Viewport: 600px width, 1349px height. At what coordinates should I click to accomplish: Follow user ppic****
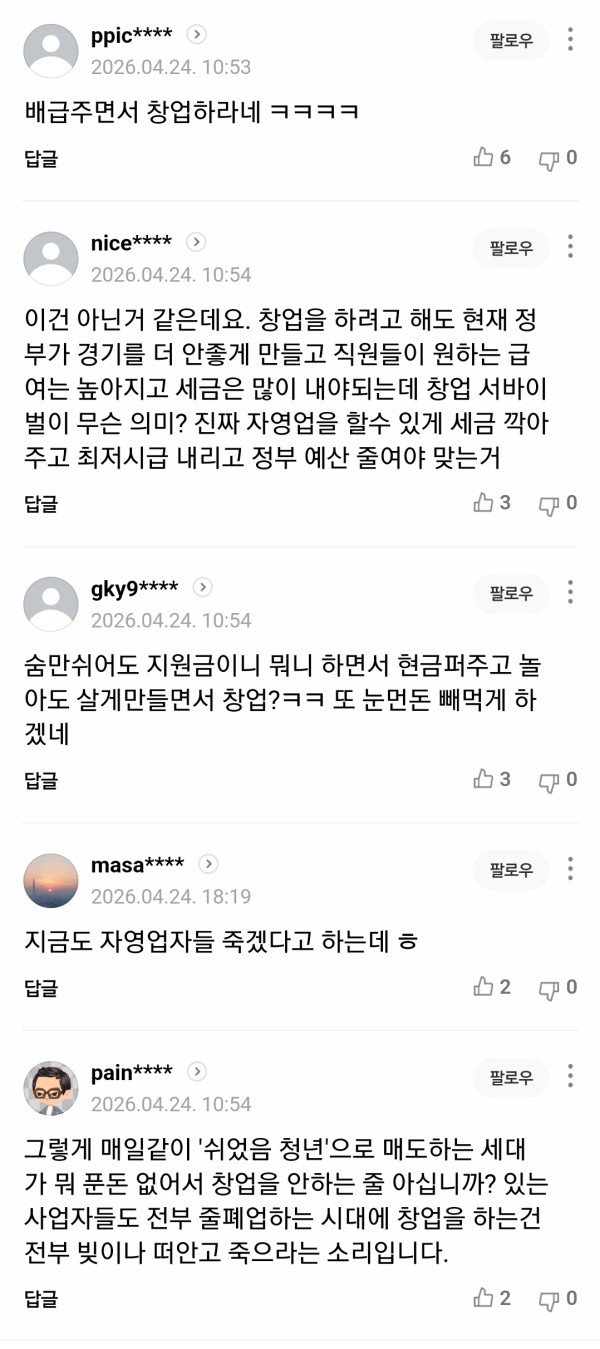[511, 41]
